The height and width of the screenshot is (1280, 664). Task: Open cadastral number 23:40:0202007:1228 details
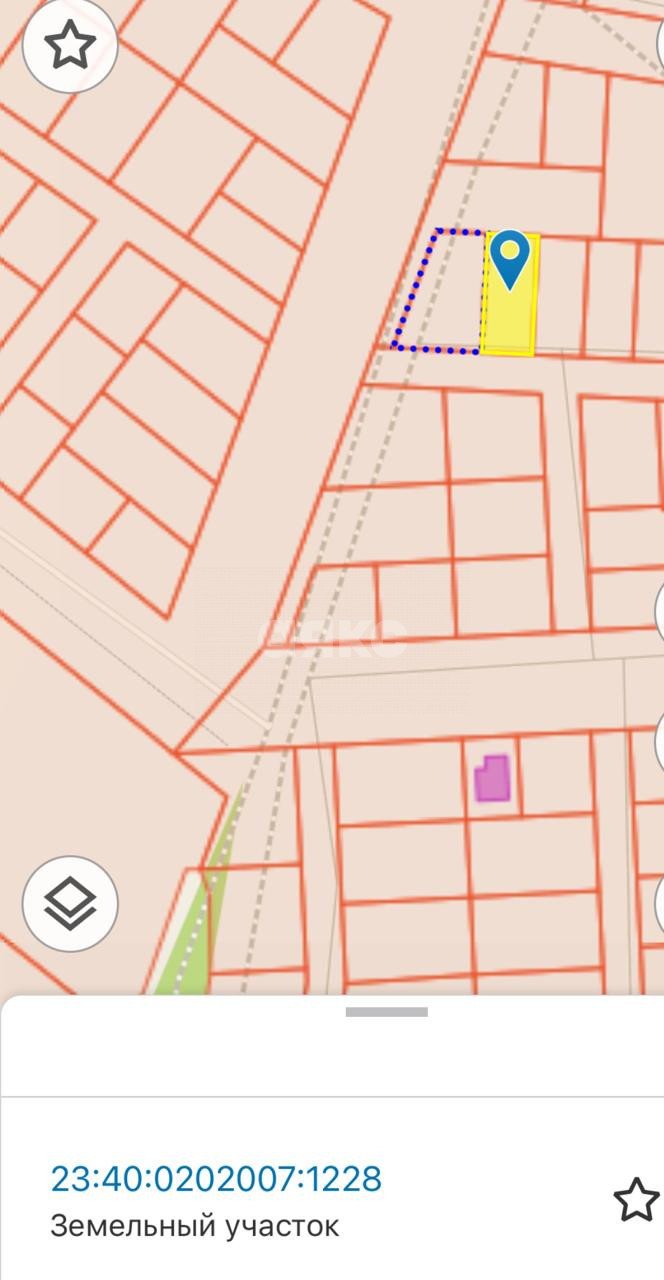pyautogui.click(x=216, y=1179)
